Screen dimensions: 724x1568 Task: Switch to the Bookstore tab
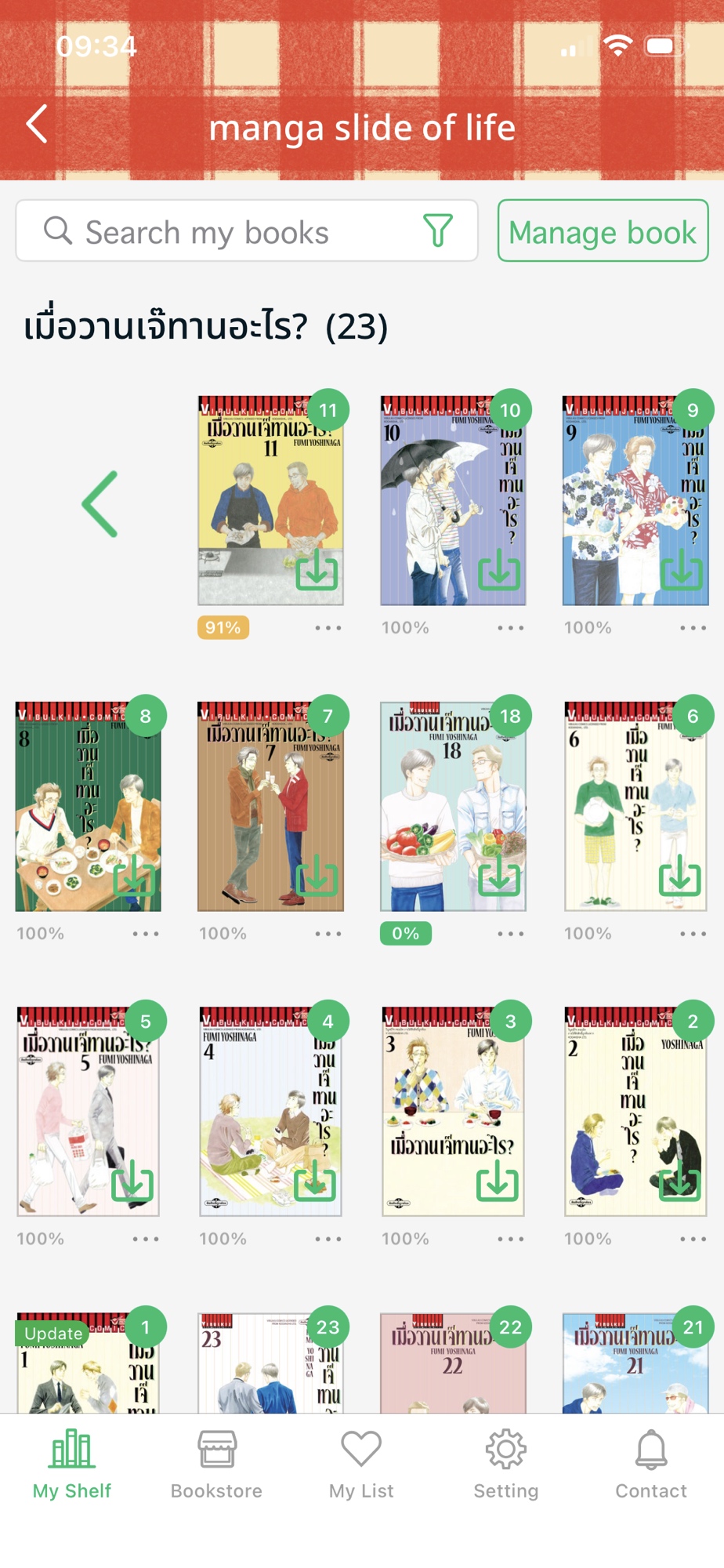click(216, 1465)
